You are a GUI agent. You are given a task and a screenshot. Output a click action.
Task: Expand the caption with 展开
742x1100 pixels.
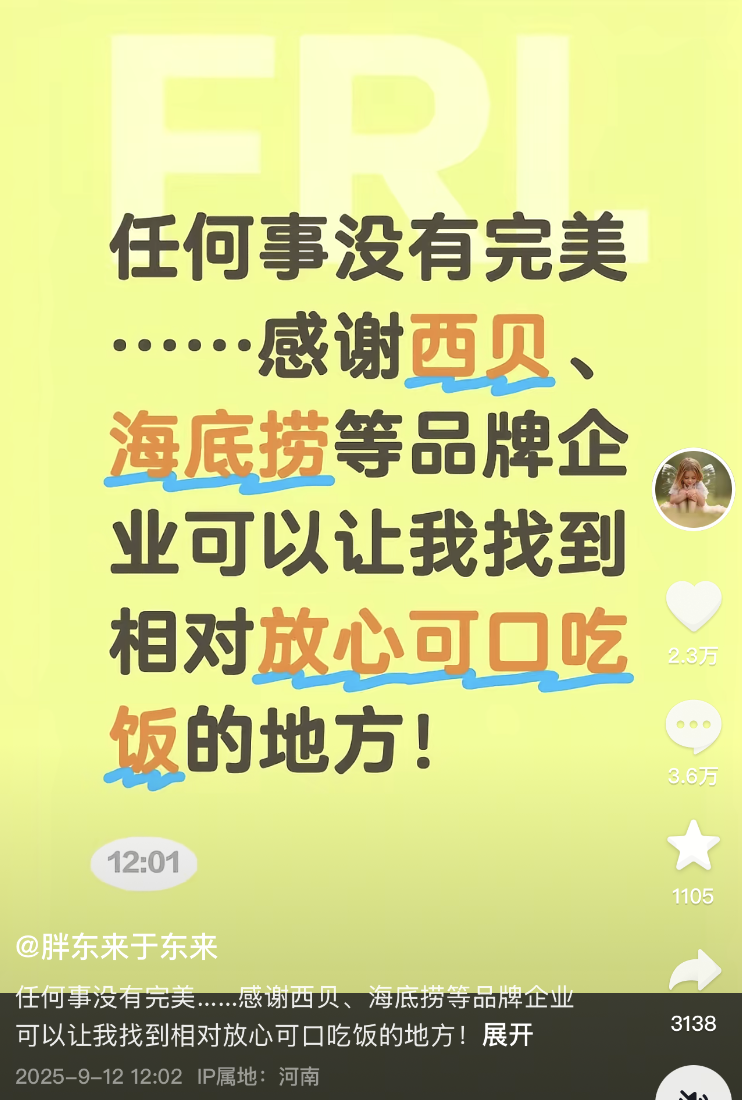click(x=508, y=1035)
